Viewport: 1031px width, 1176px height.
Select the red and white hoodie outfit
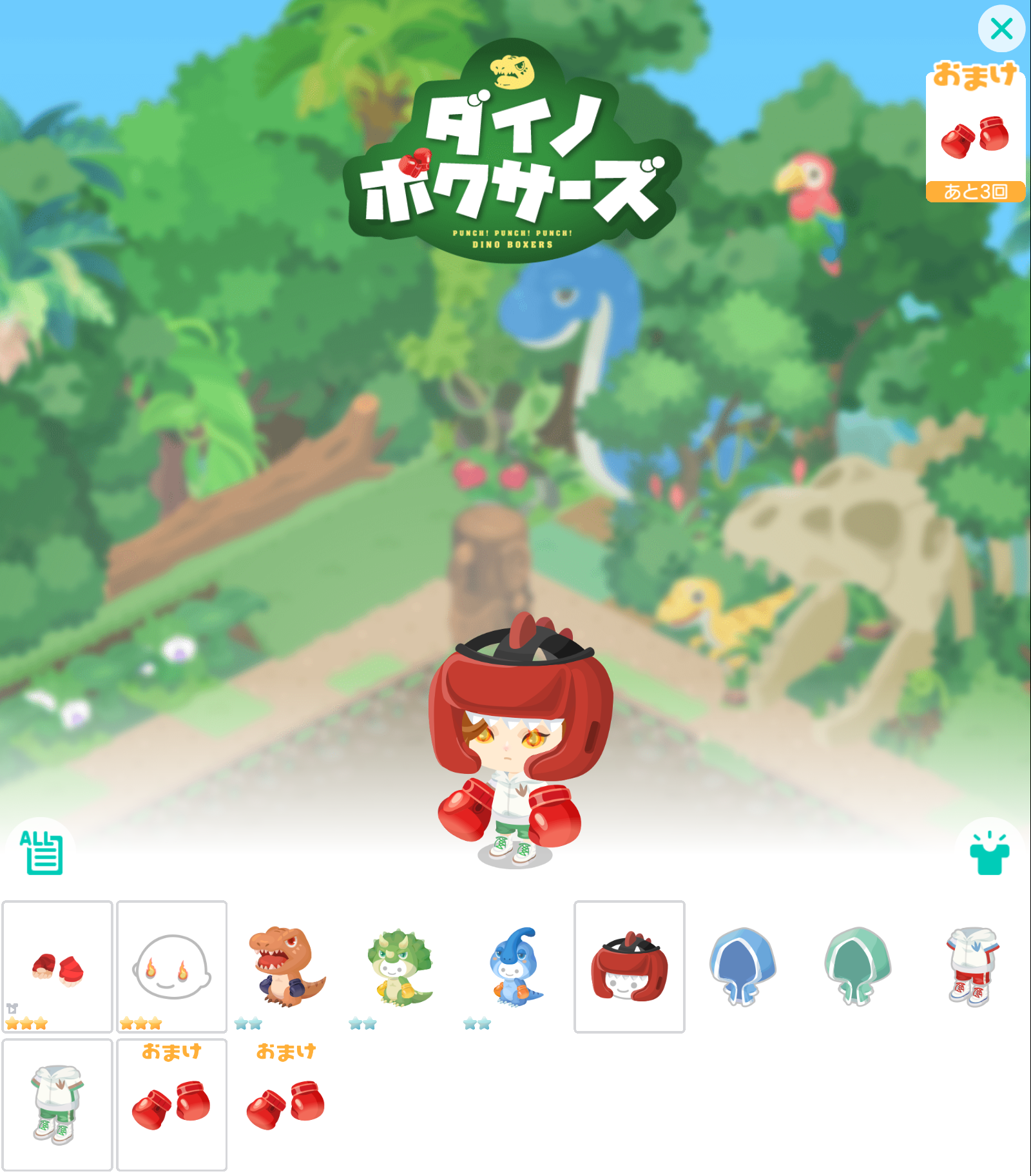[x=972, y=967]
